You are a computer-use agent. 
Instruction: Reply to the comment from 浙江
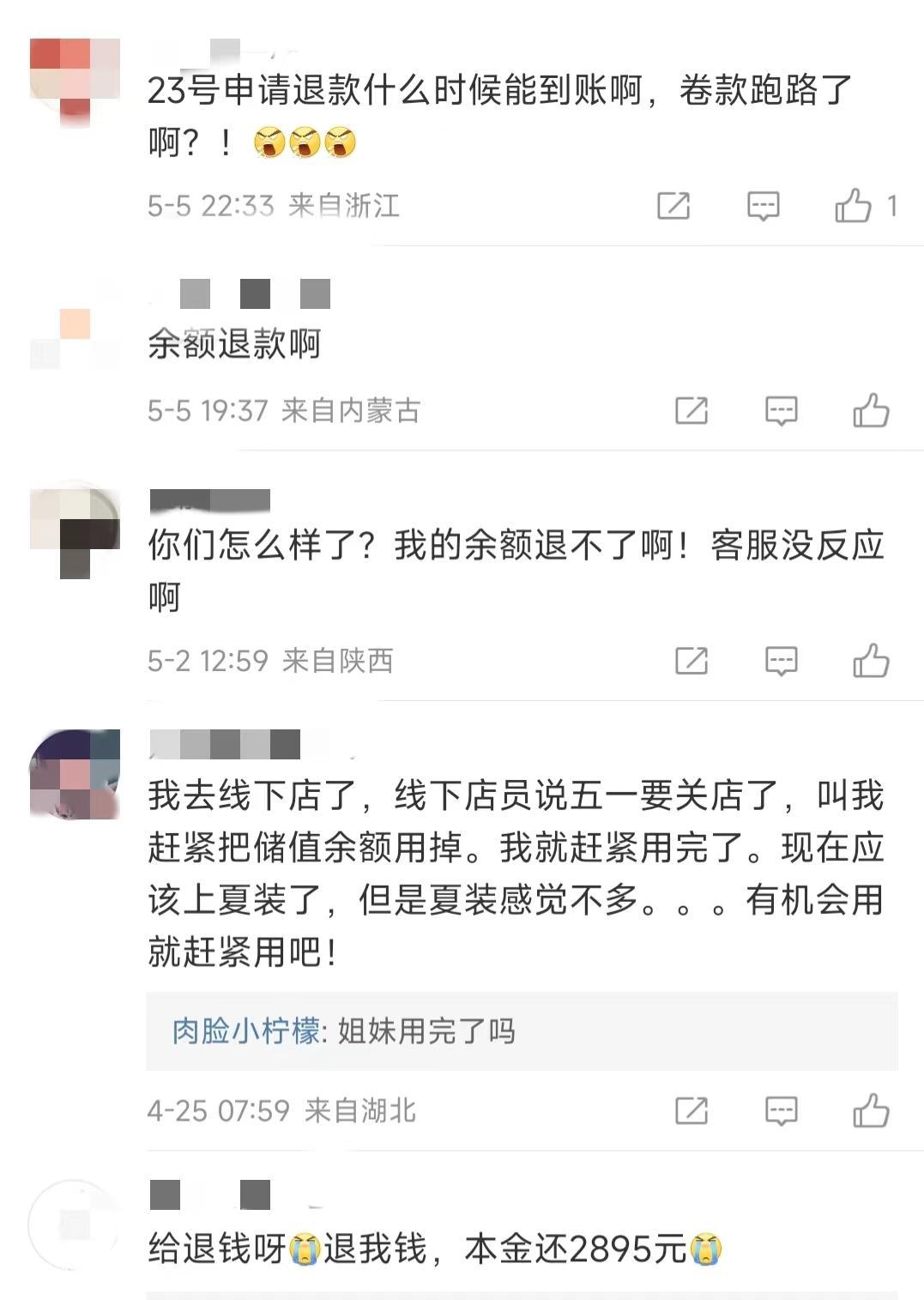763,206
